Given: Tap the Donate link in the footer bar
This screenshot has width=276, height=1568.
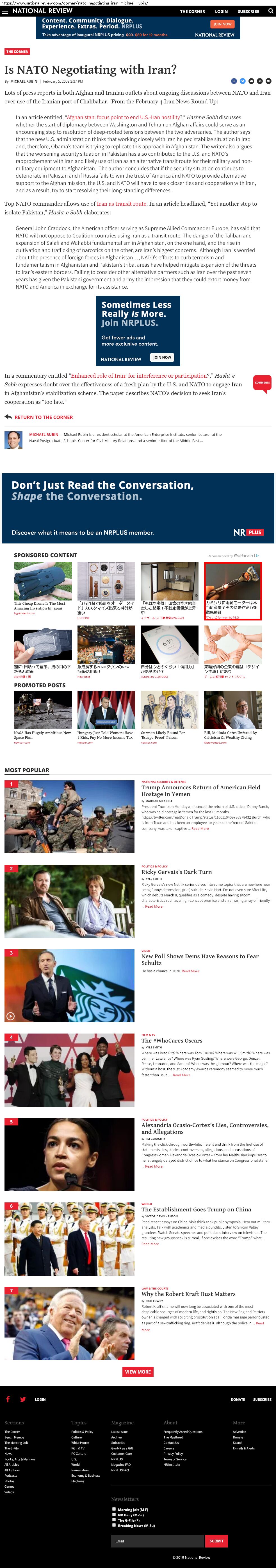Looking at the screenshot, I should (x=237, y=1399).
